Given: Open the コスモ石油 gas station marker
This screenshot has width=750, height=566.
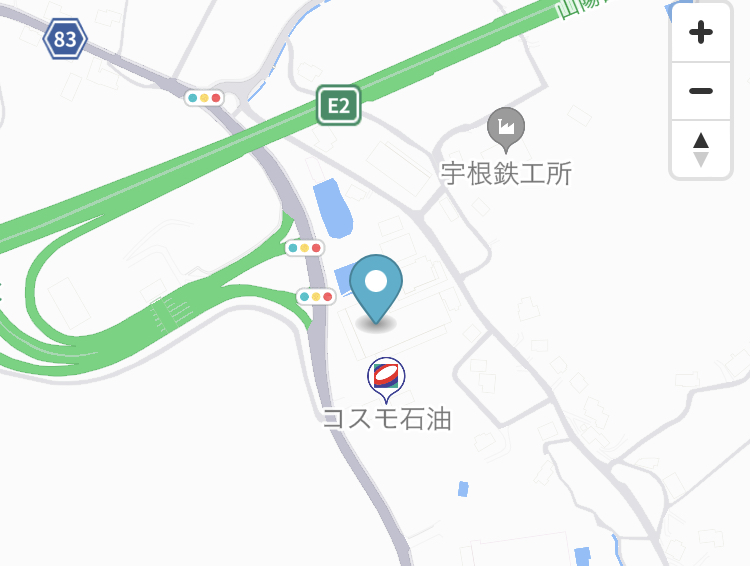Looking at the screenshot, I should tap(387, 379).
